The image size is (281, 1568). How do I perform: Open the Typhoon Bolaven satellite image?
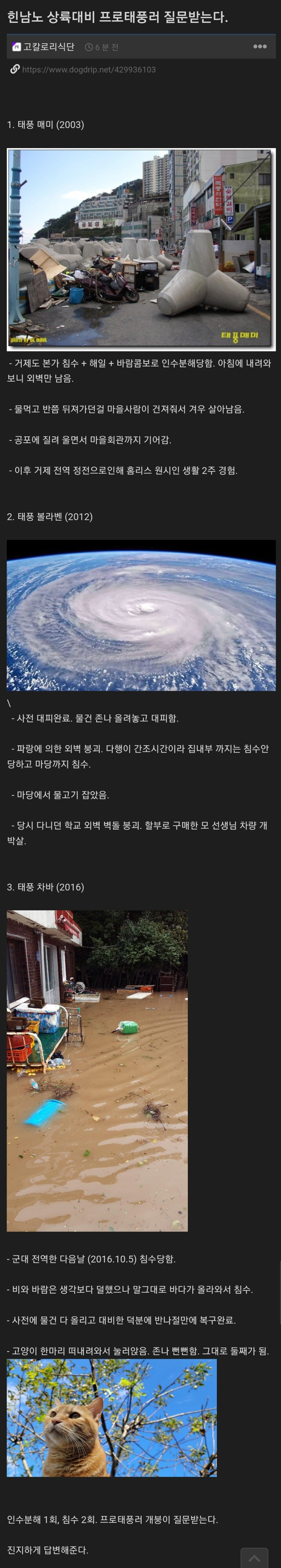point(141,615)
